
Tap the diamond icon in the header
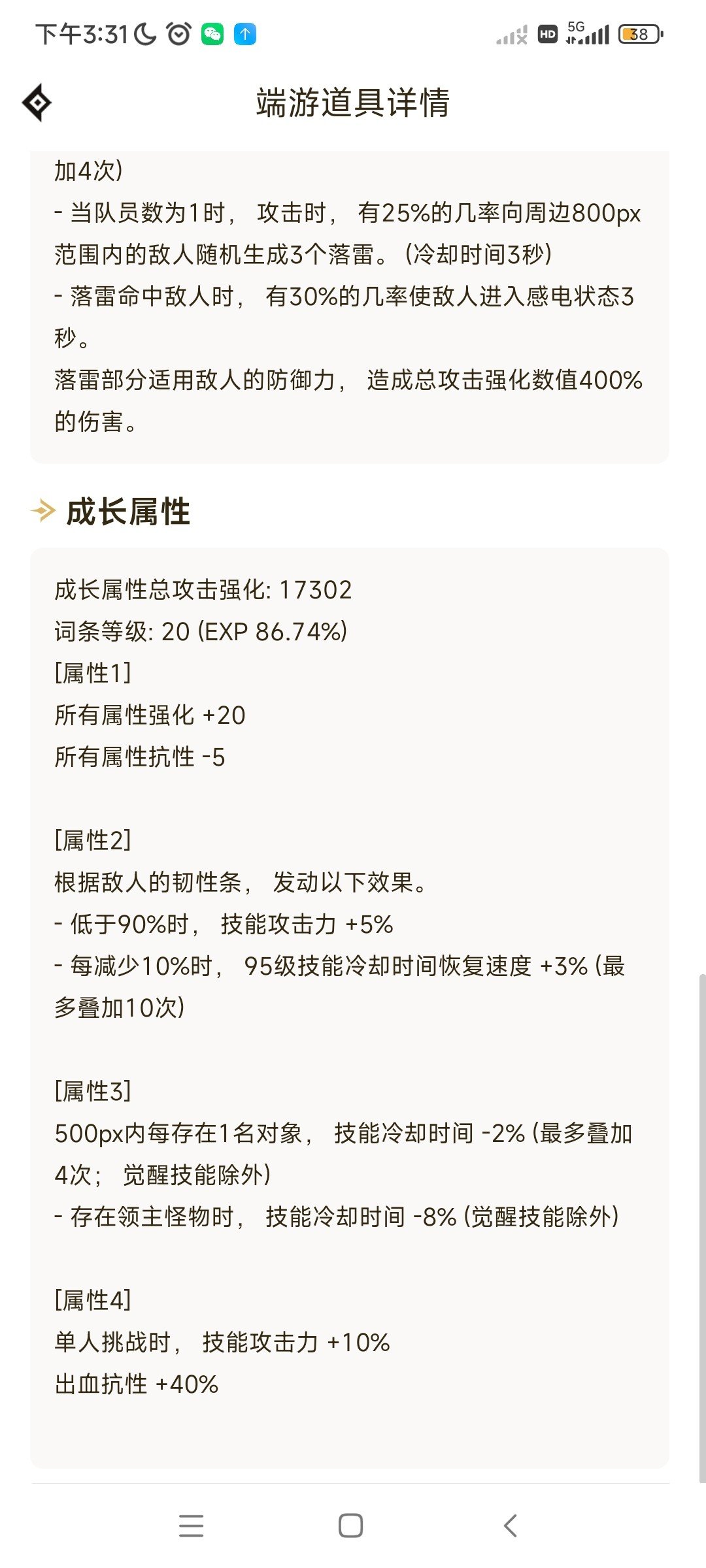[x=37, y=103]
